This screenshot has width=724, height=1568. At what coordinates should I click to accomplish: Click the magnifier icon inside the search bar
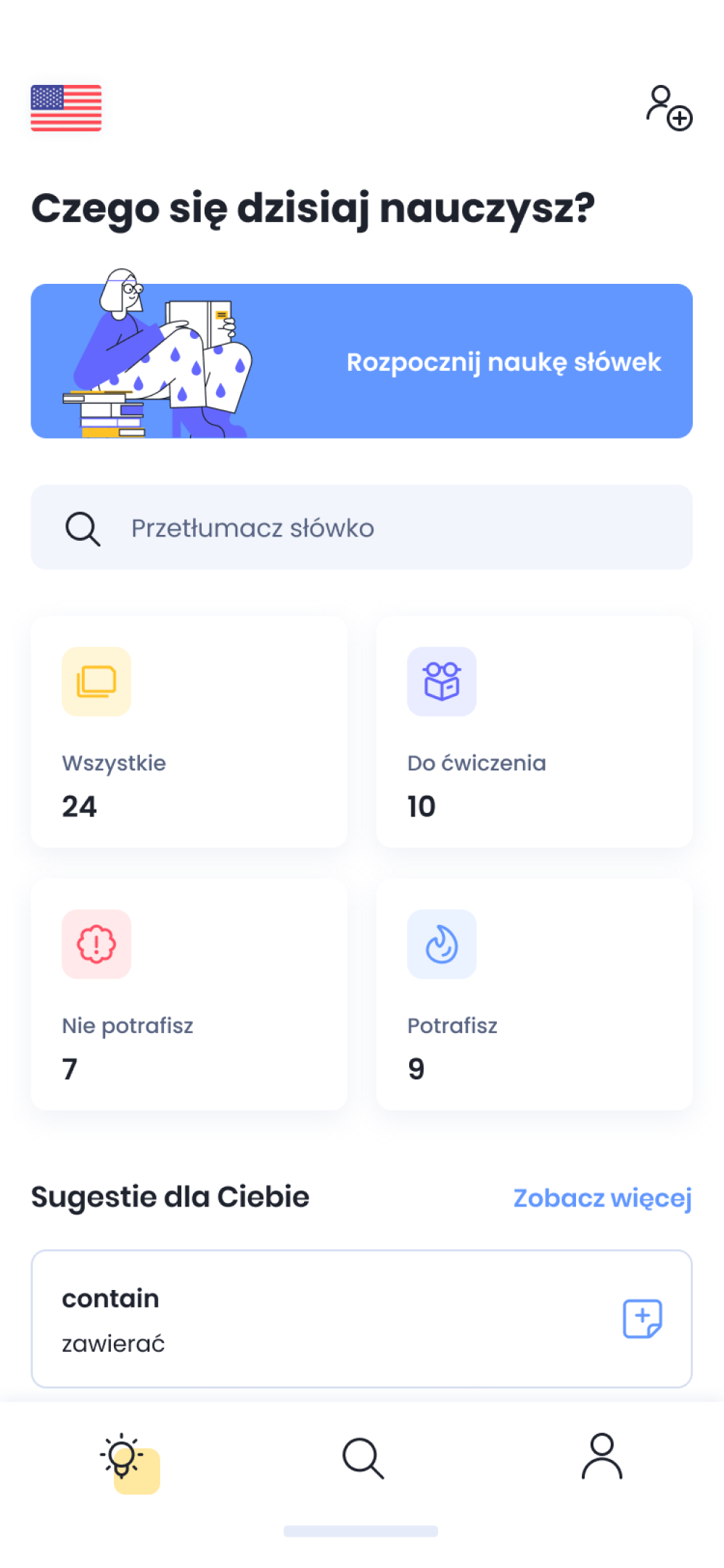coord(82,528)
